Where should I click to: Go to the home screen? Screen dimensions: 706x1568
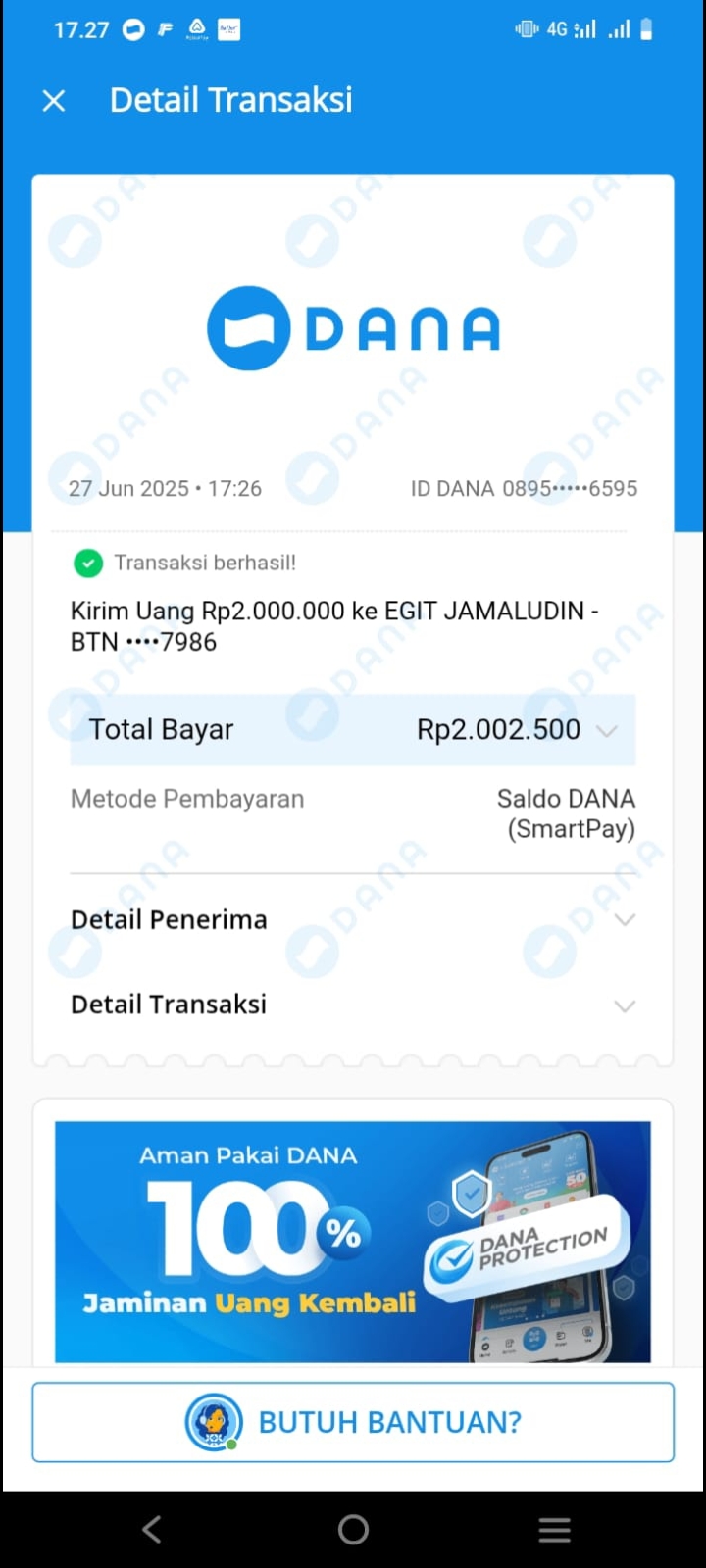point(353,1529)
